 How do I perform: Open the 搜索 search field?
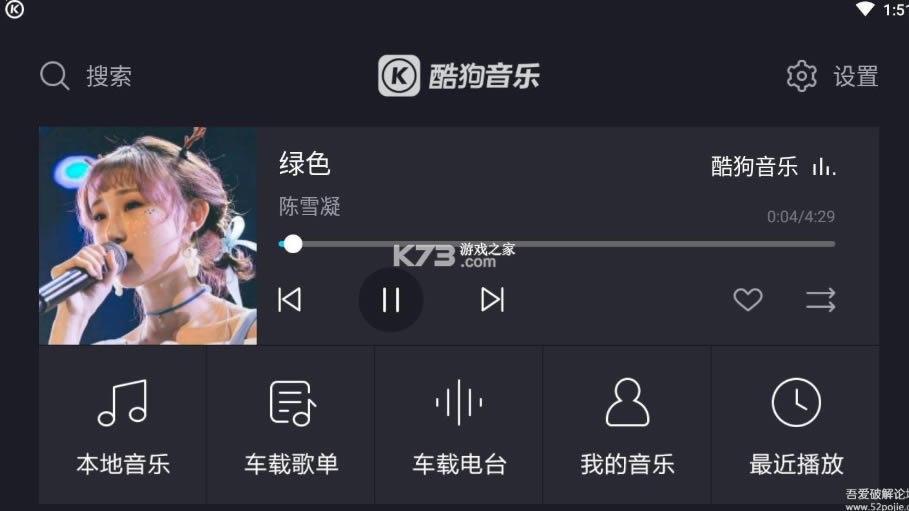click(86, 76)
